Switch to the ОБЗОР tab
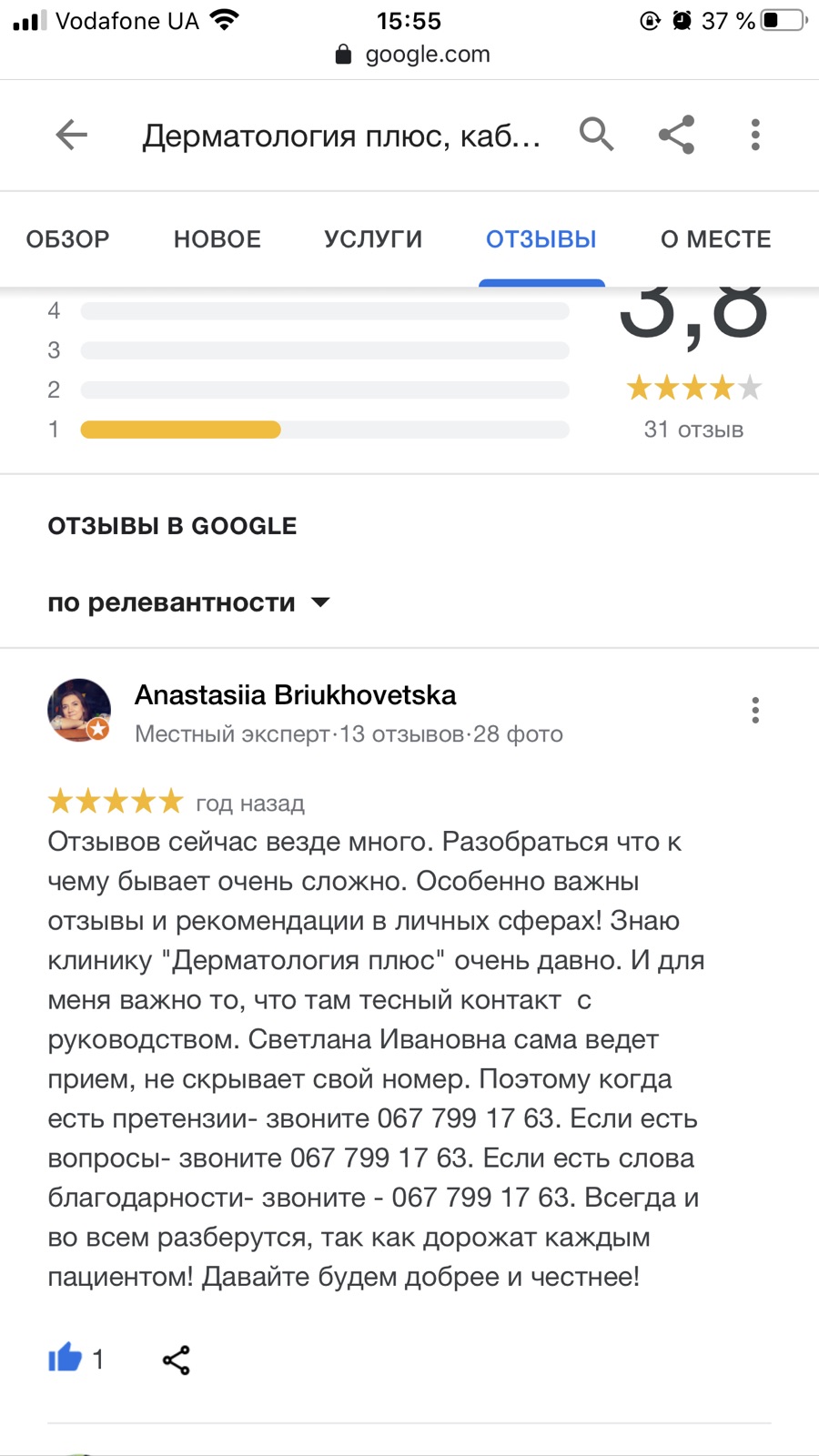The image size is (819, 1456). 67,239
